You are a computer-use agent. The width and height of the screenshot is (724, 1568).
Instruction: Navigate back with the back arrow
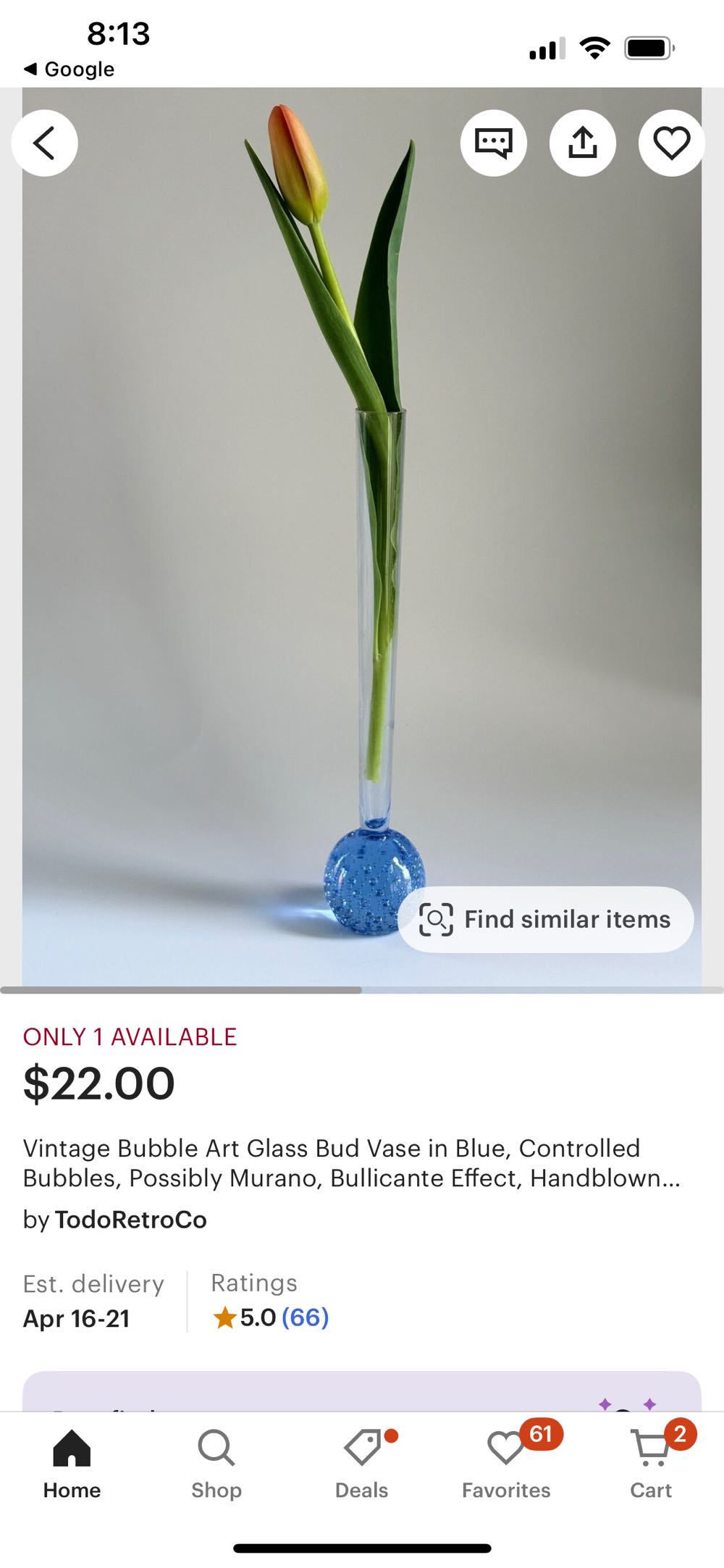pyautogui.click(x=44, y=143)
